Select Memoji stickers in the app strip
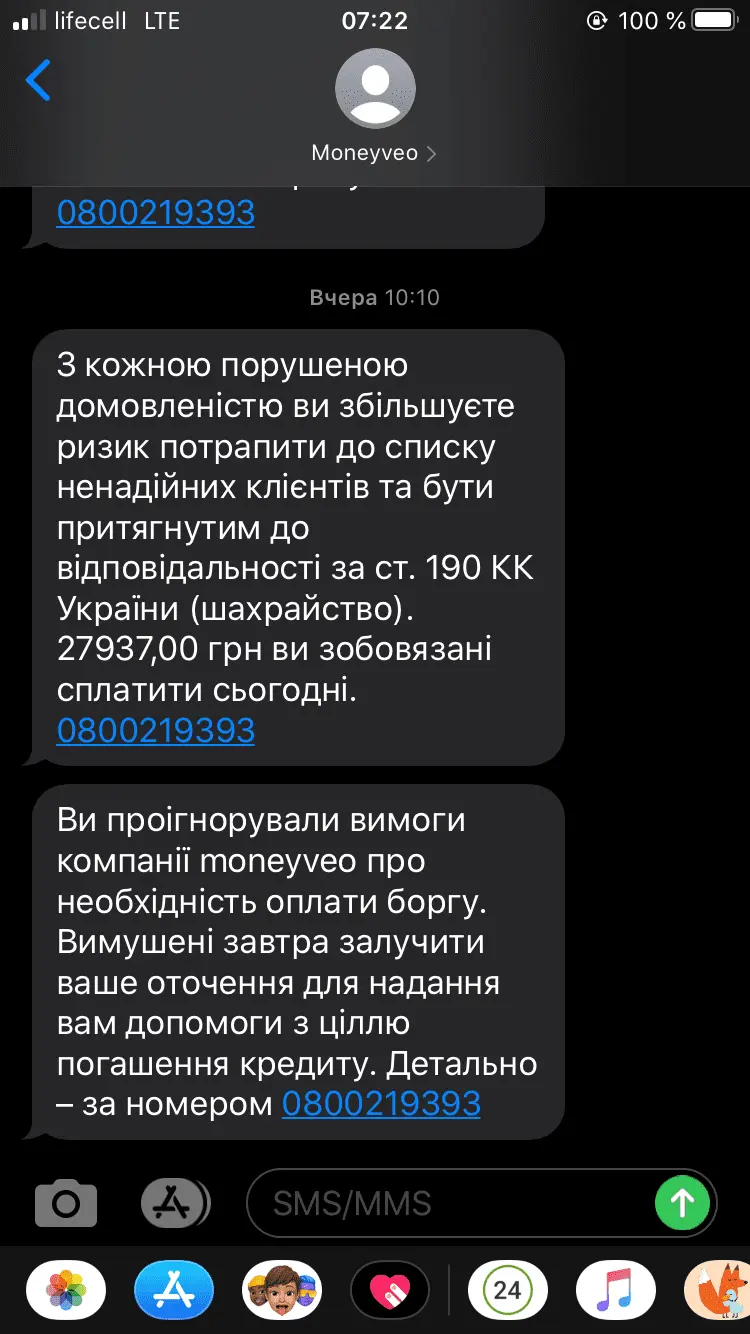This screenshot has width=750, height=1334. click(x=282, y=1291)
